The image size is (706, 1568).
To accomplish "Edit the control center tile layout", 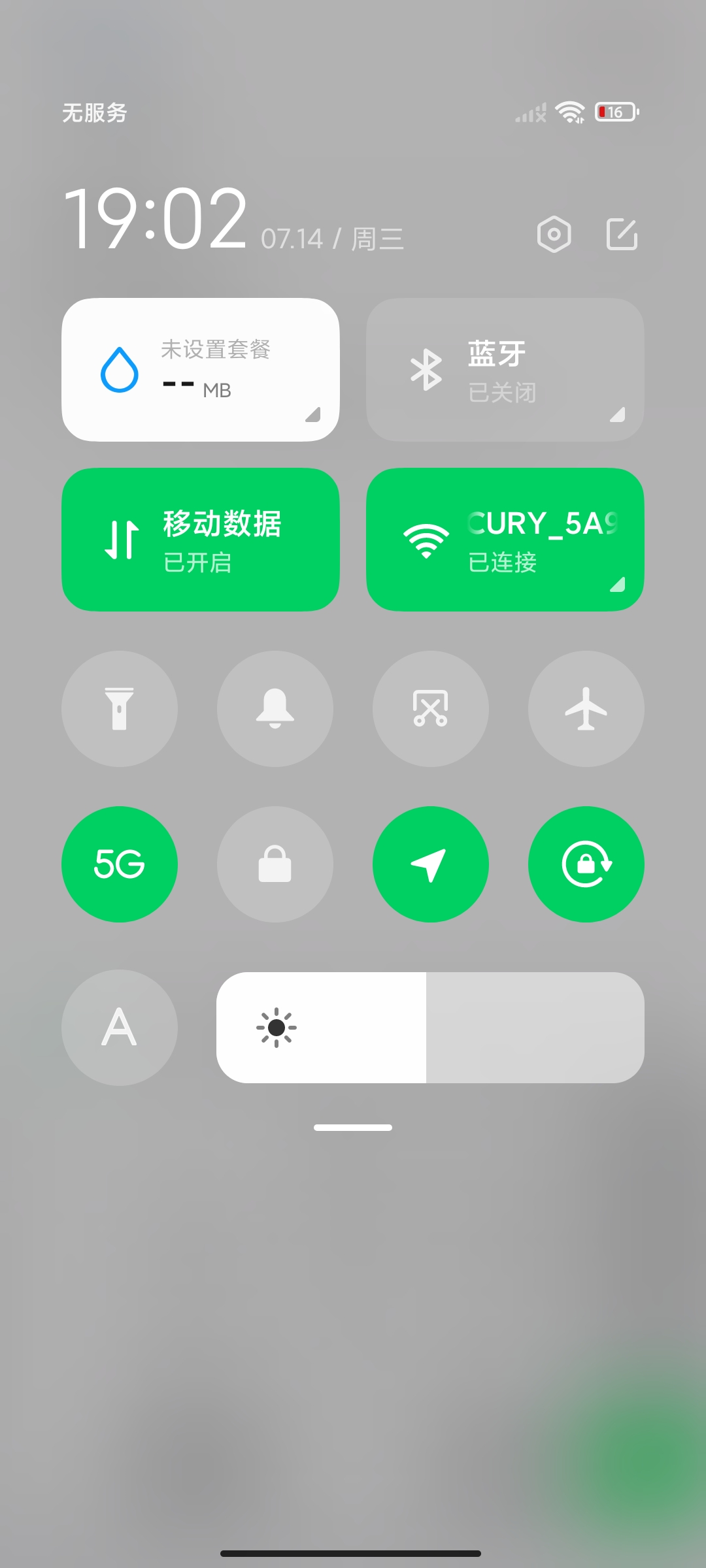I will click(x=622, y=234).
